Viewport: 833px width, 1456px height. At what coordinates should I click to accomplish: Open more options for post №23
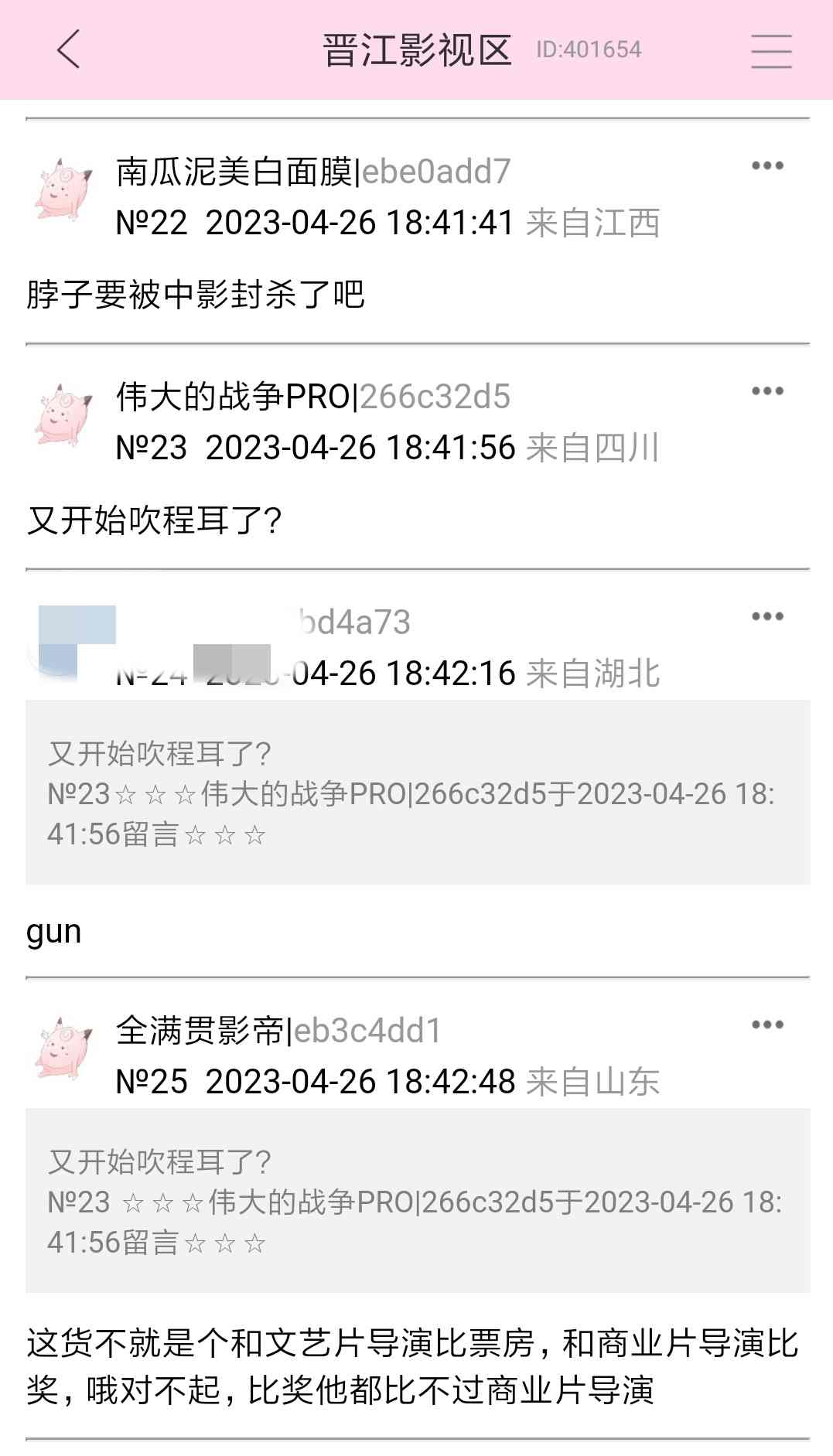pyautogui.click(x=767, y=391)
